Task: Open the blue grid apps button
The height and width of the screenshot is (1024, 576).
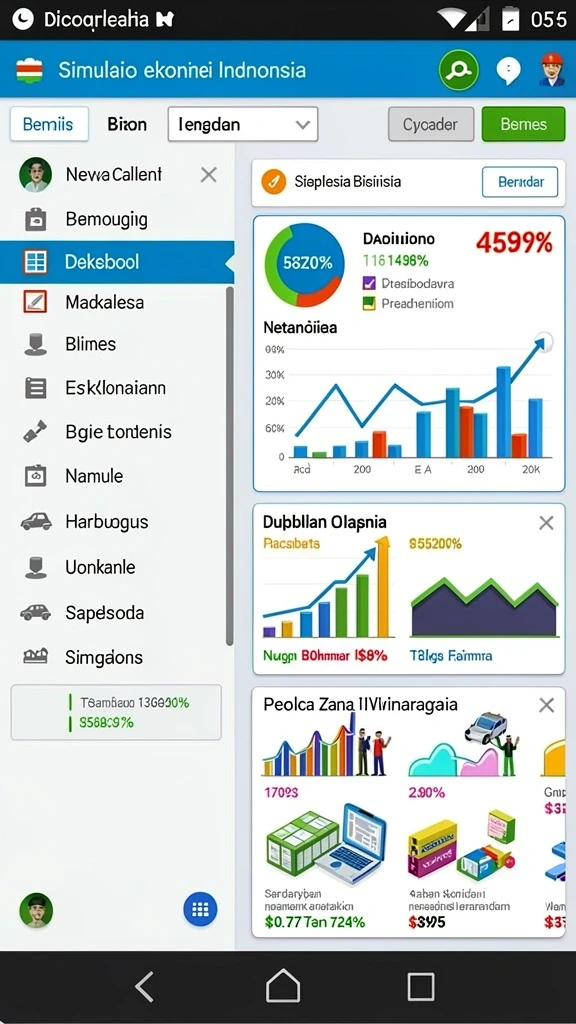Action: (200, 910)
